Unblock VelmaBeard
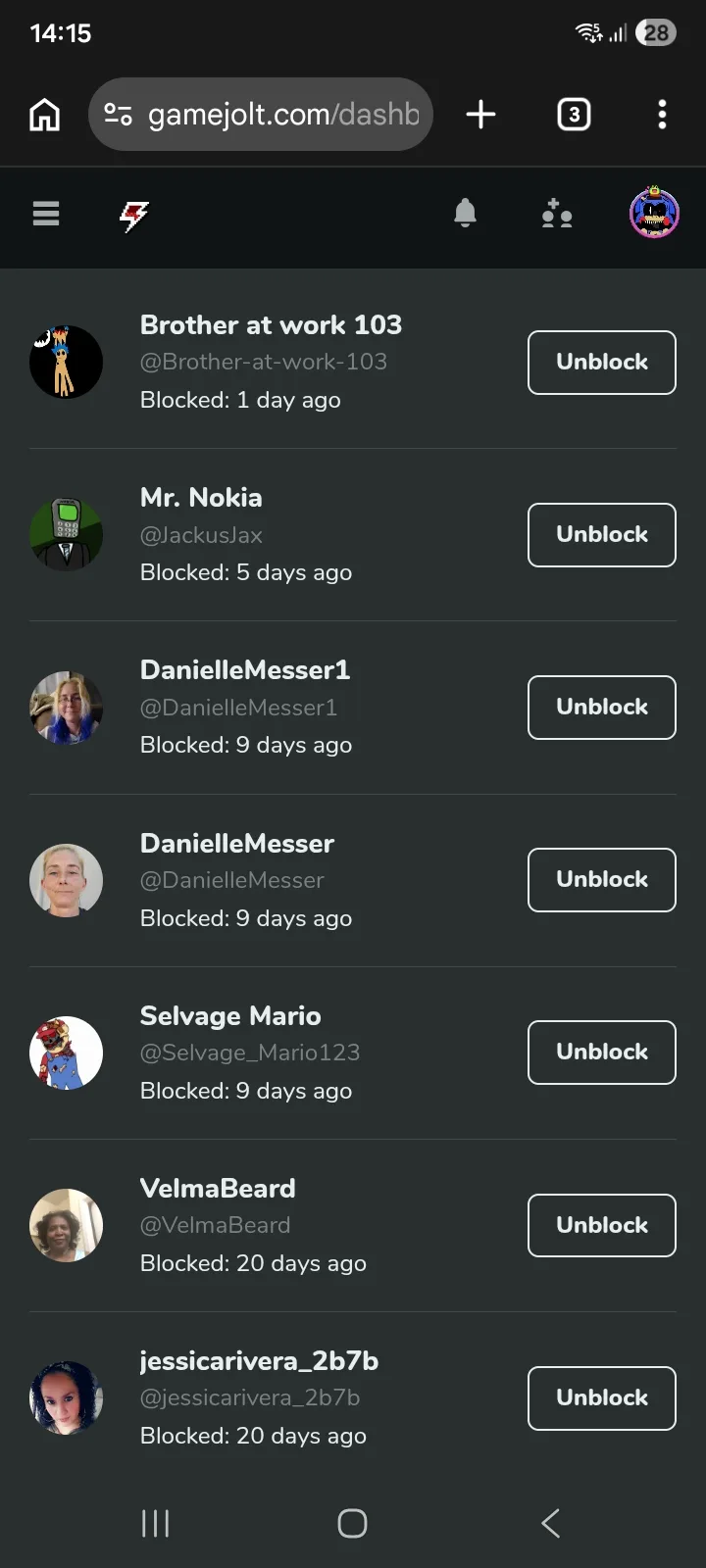706x1568 pixels. point(602,1225)
